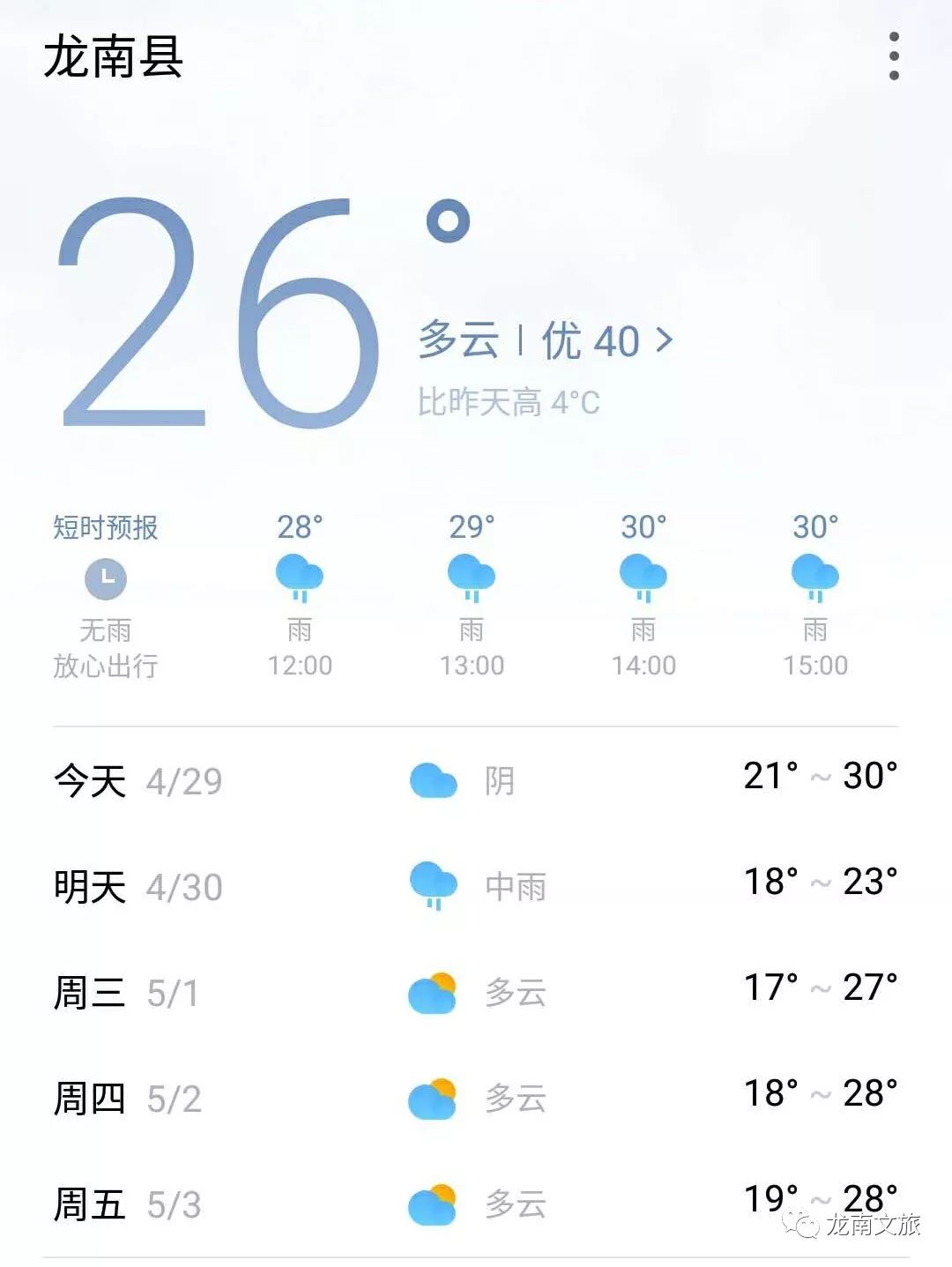Viewport: 952px width, 1267px height.
Task: Open the 优 40 air quality link
Action: point(589,339)
